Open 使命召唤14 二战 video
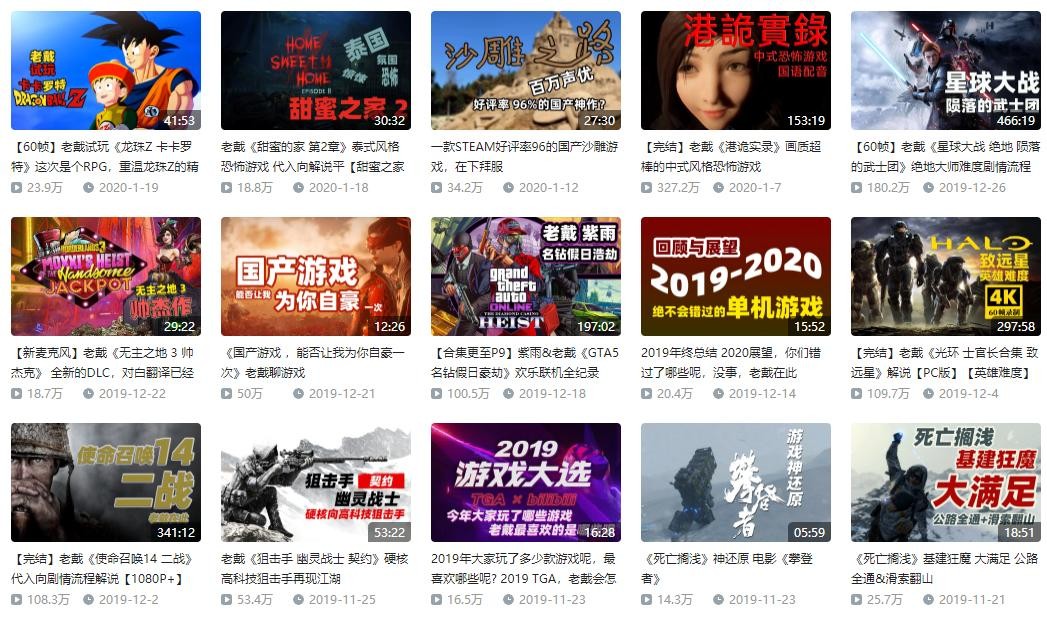Image resolution: width=1047 pixels, height=622 pixels. [105, 482]
